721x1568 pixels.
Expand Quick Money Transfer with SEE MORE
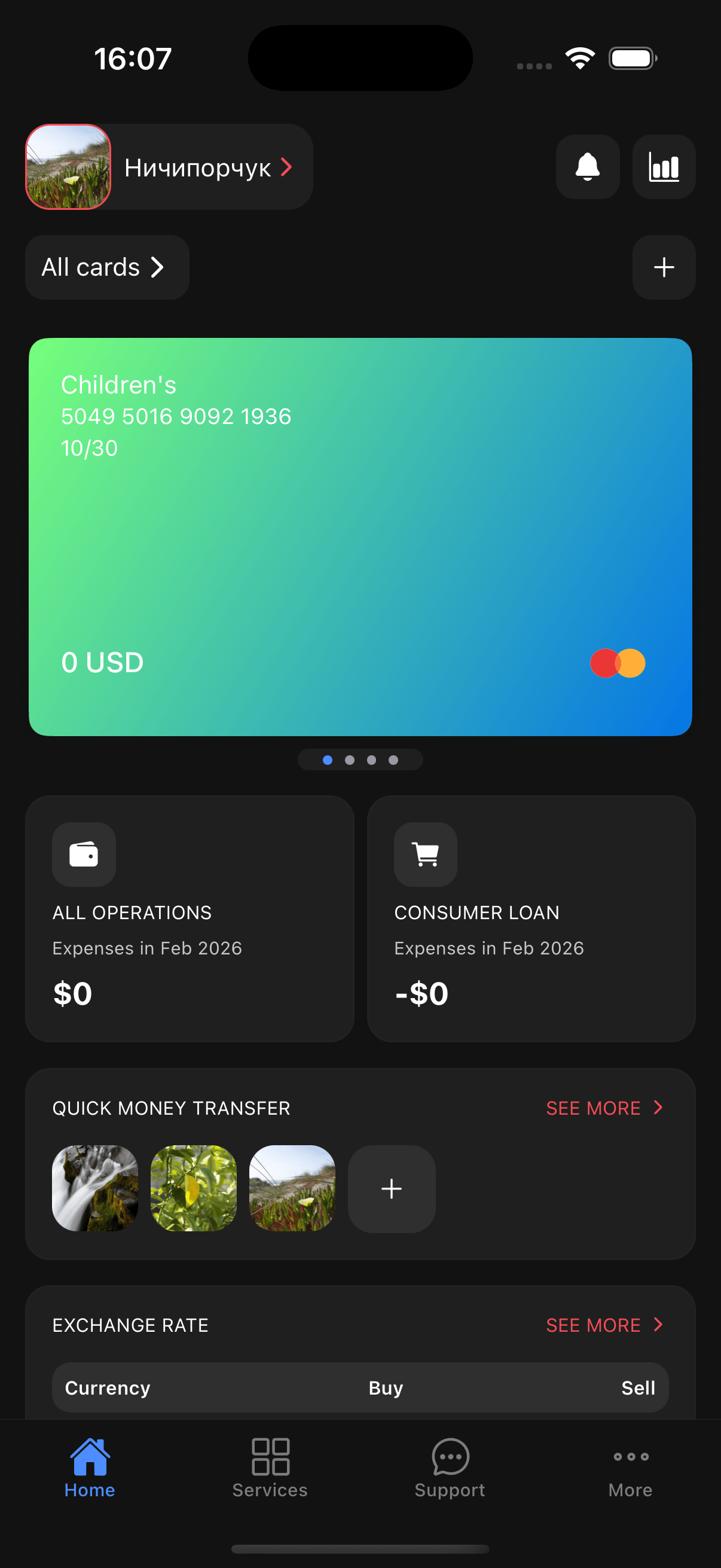pyautogui.click(x=604, y=1108)
